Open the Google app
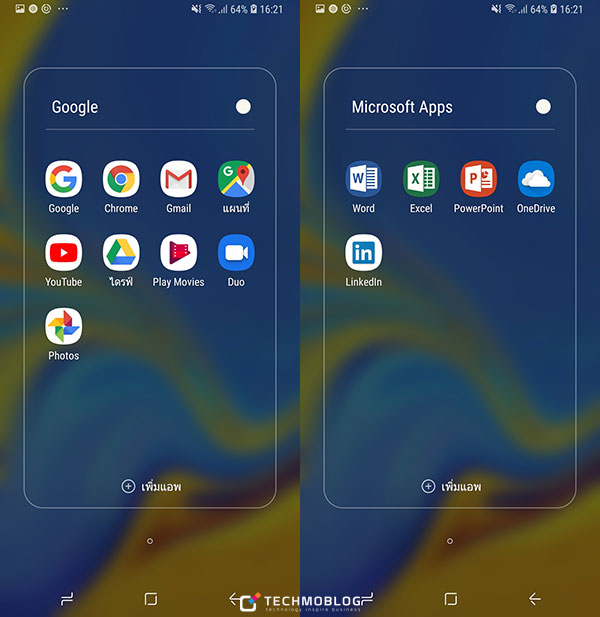600x617 pixels. [63, 180]
